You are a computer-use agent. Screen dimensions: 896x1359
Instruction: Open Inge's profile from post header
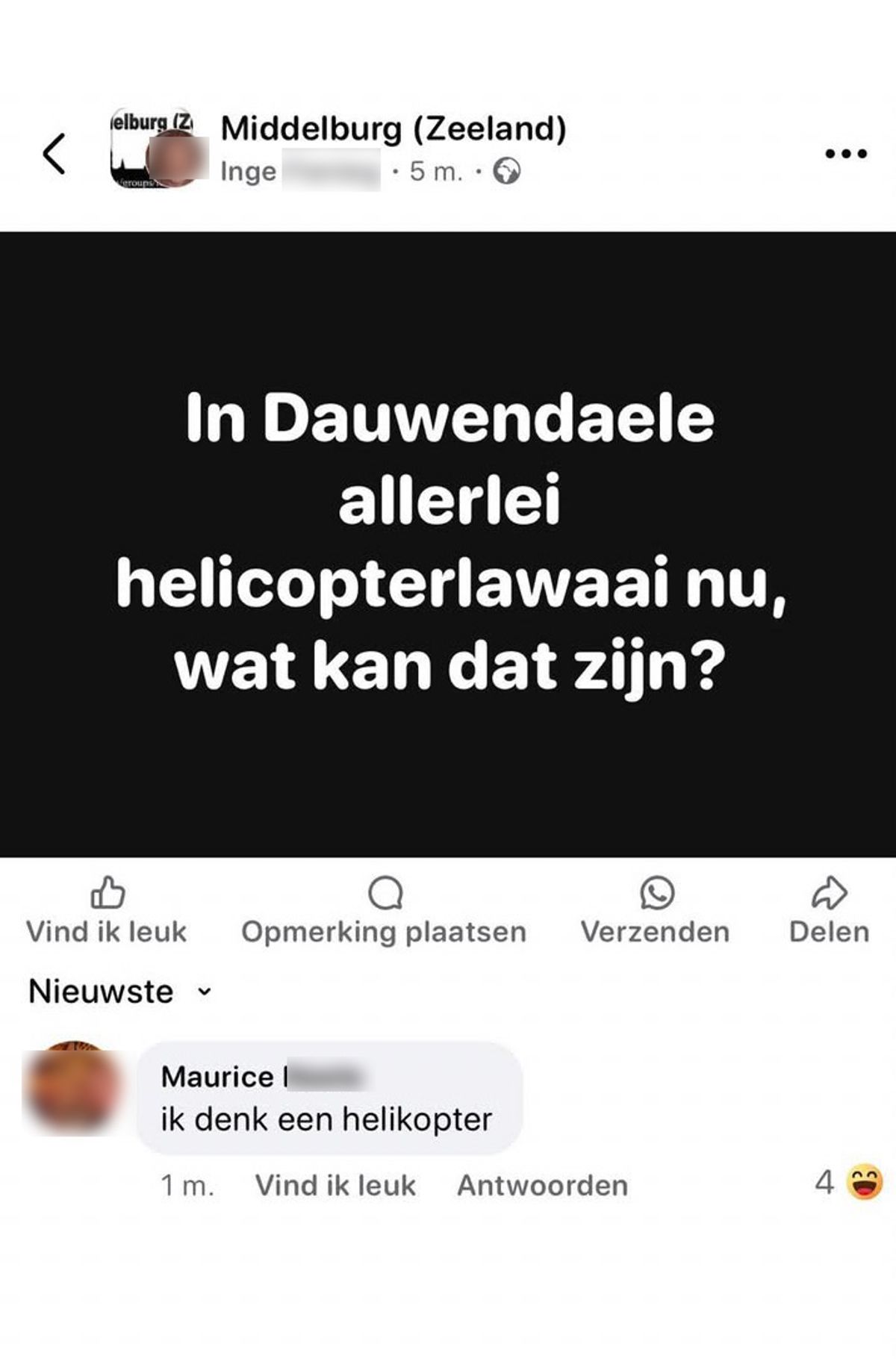[249, 172]
